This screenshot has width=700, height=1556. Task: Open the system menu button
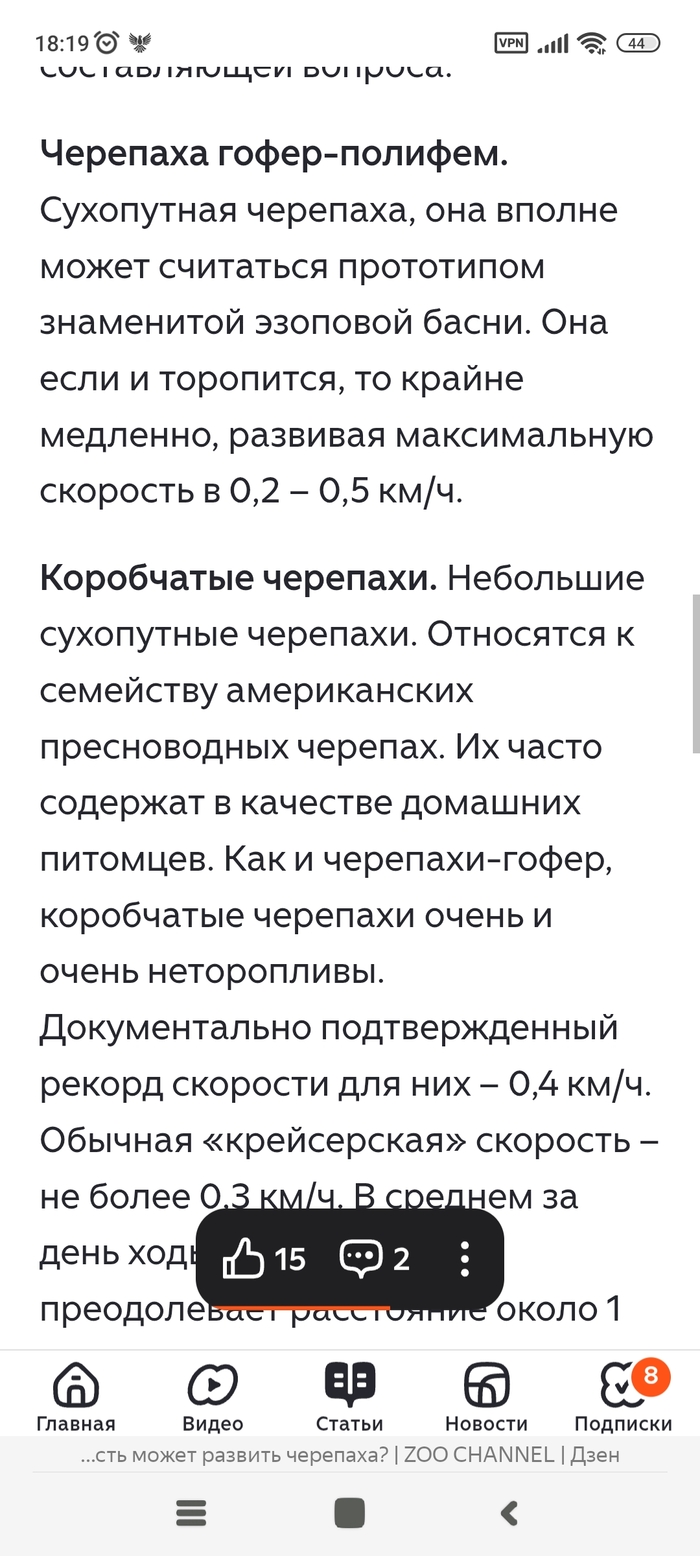click(190, 1513)
